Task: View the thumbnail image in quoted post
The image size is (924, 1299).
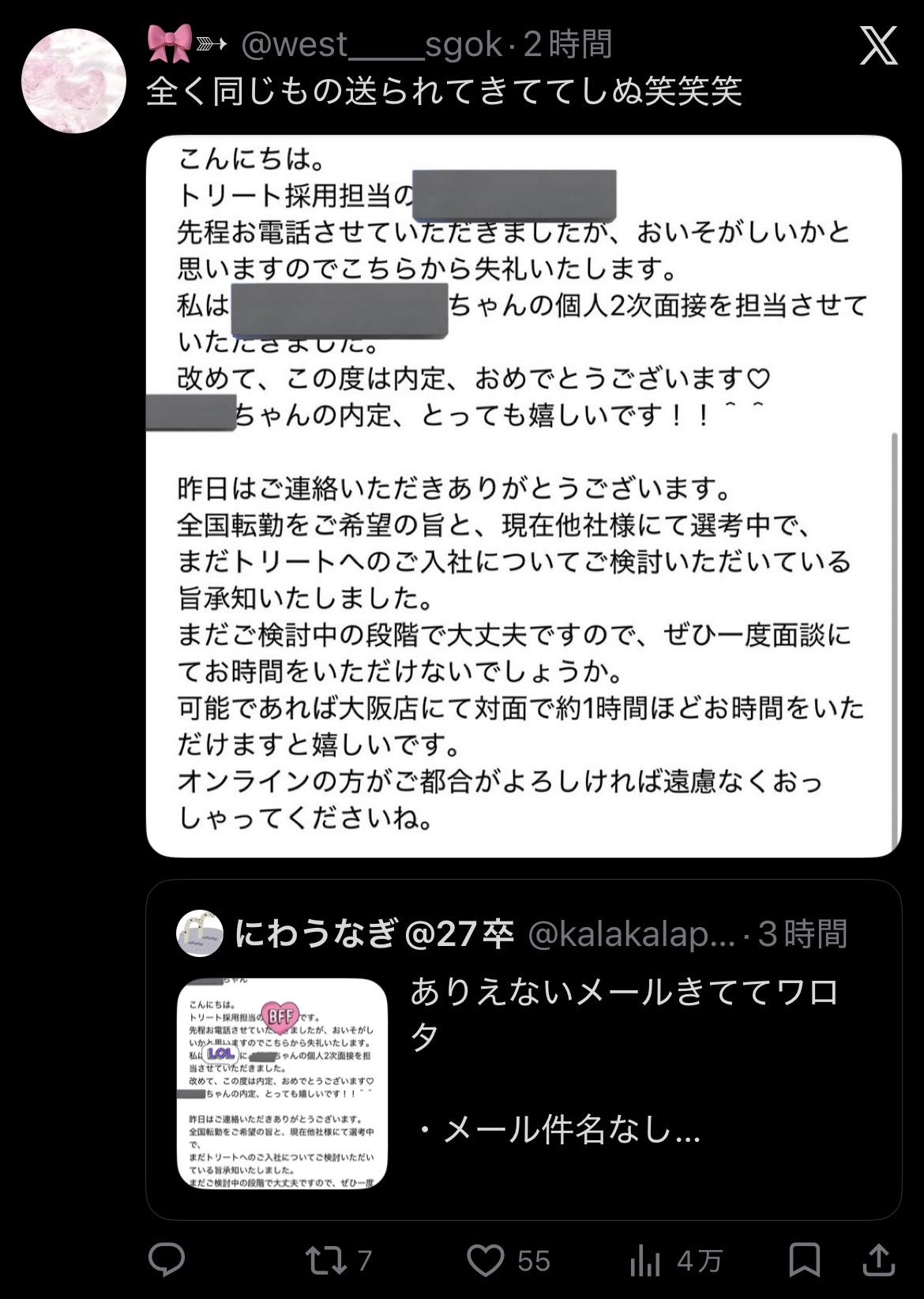Action: [x=282, y=1083]
